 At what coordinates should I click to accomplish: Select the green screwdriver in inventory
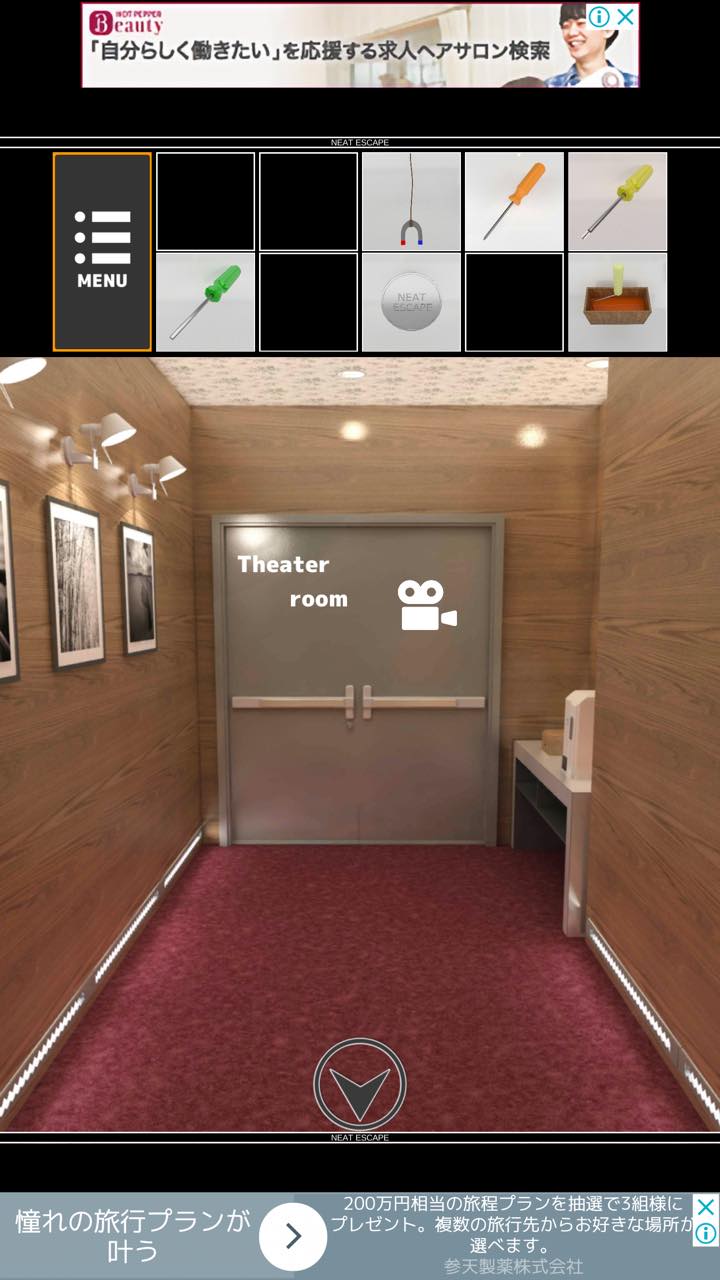click(205, 302)
